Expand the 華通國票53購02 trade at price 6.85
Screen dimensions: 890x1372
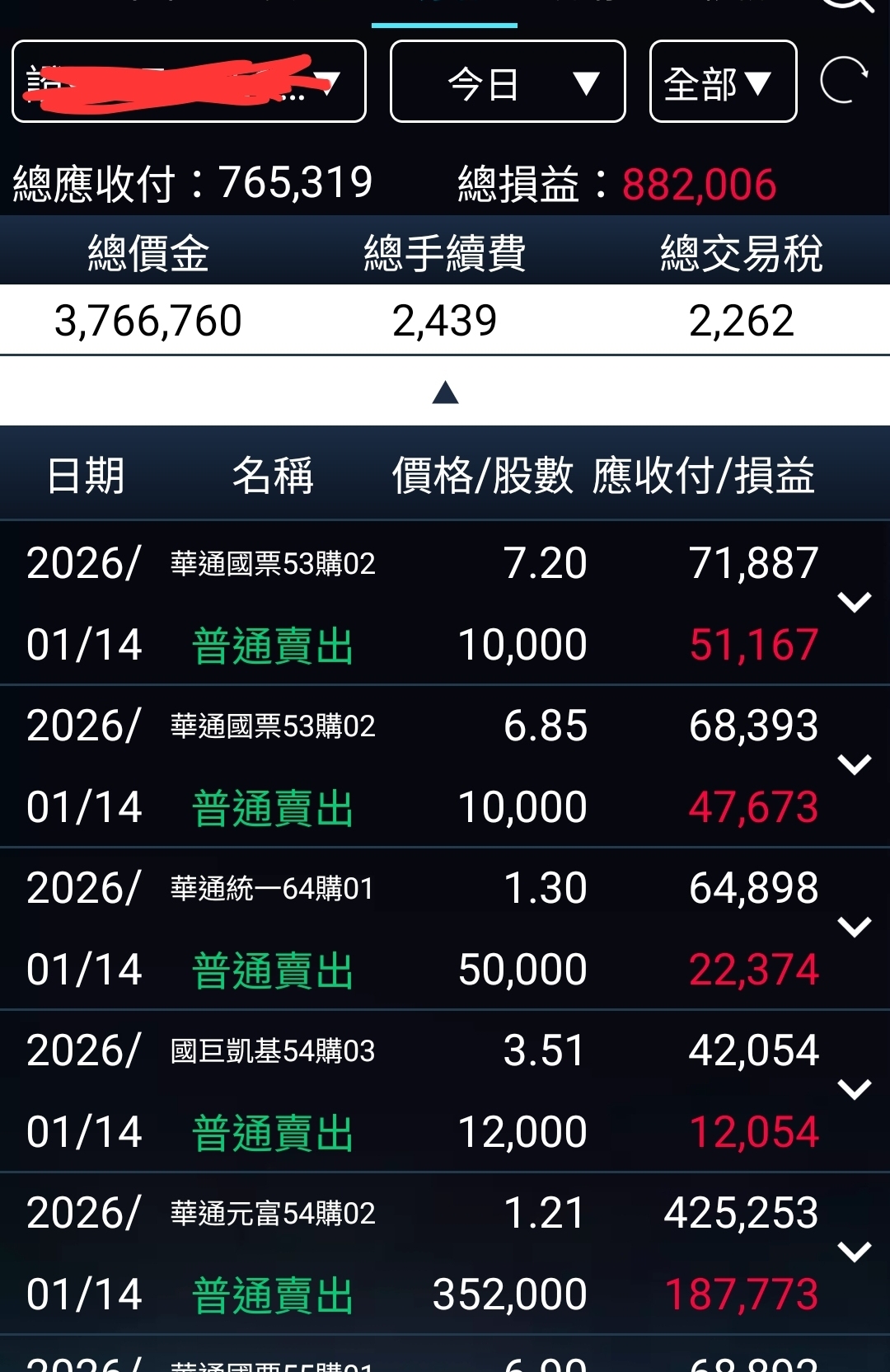854,765
